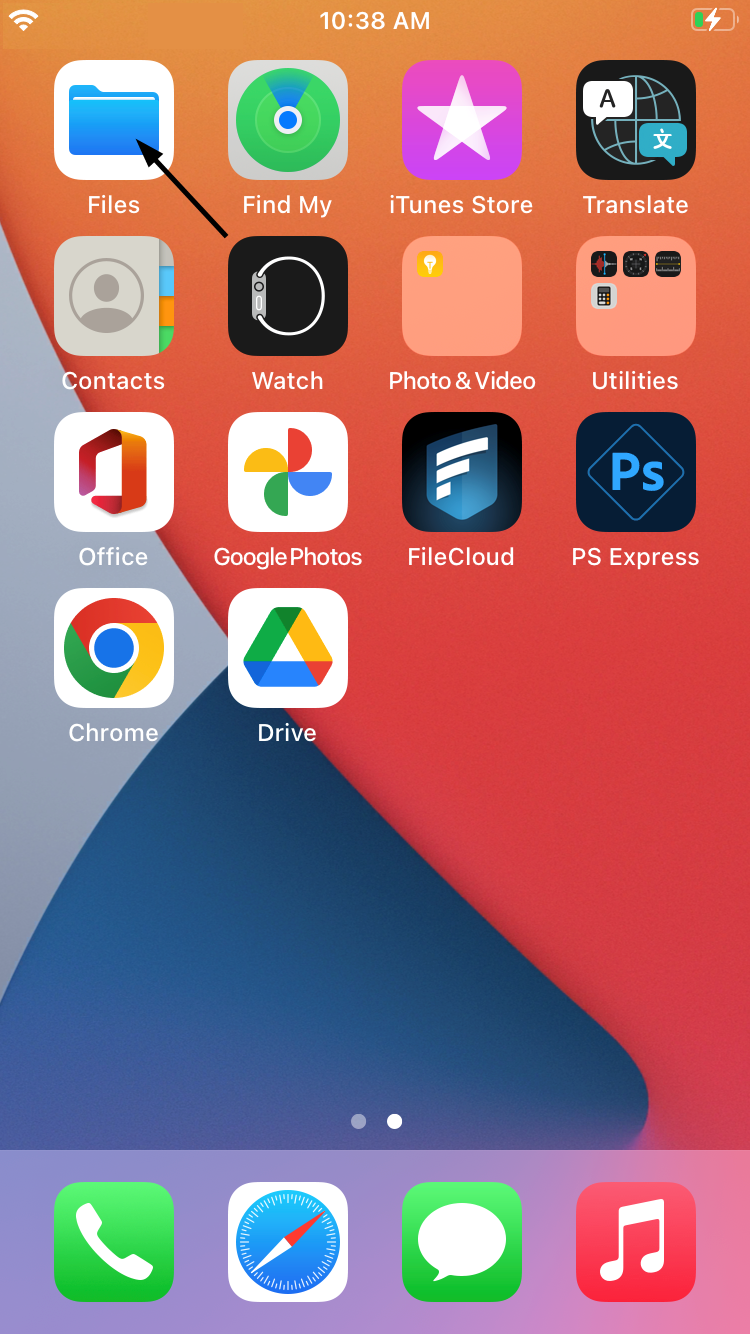This screenshot has width=750, height=1334.
Task: Open the Microsoft Office app
Action: [x=113, y=472]
